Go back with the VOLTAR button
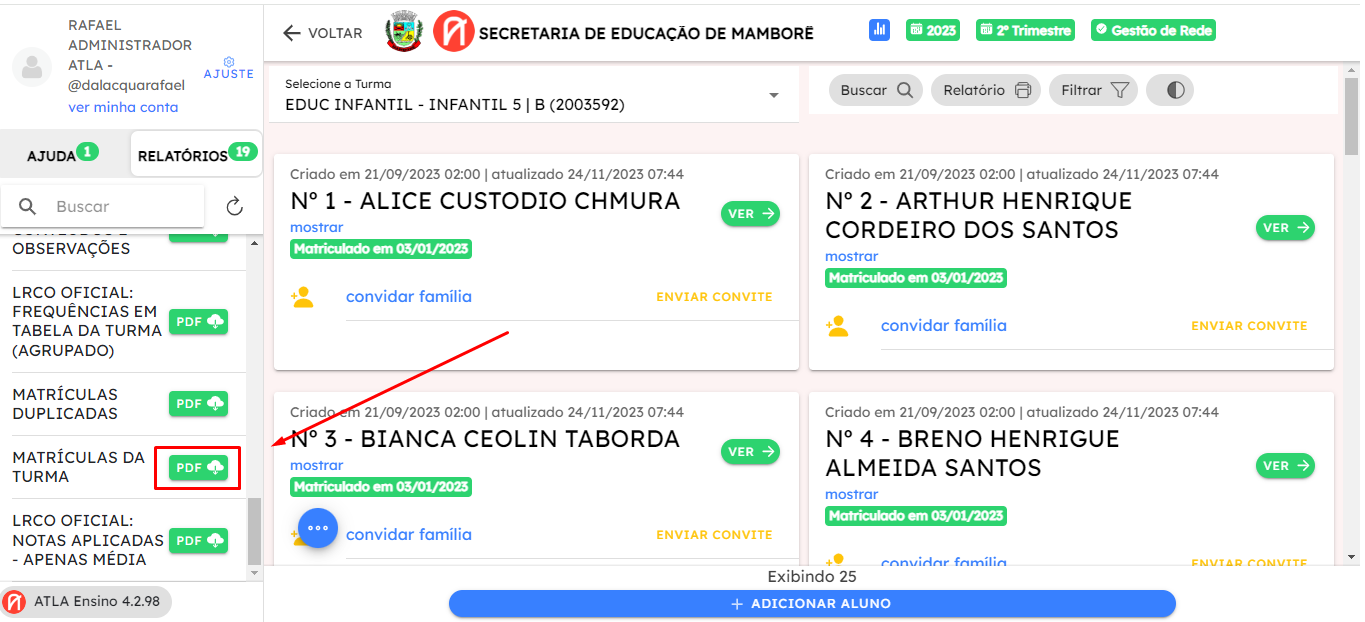The width and height of the screenshot is (1365, 622). tap(323, 33)
